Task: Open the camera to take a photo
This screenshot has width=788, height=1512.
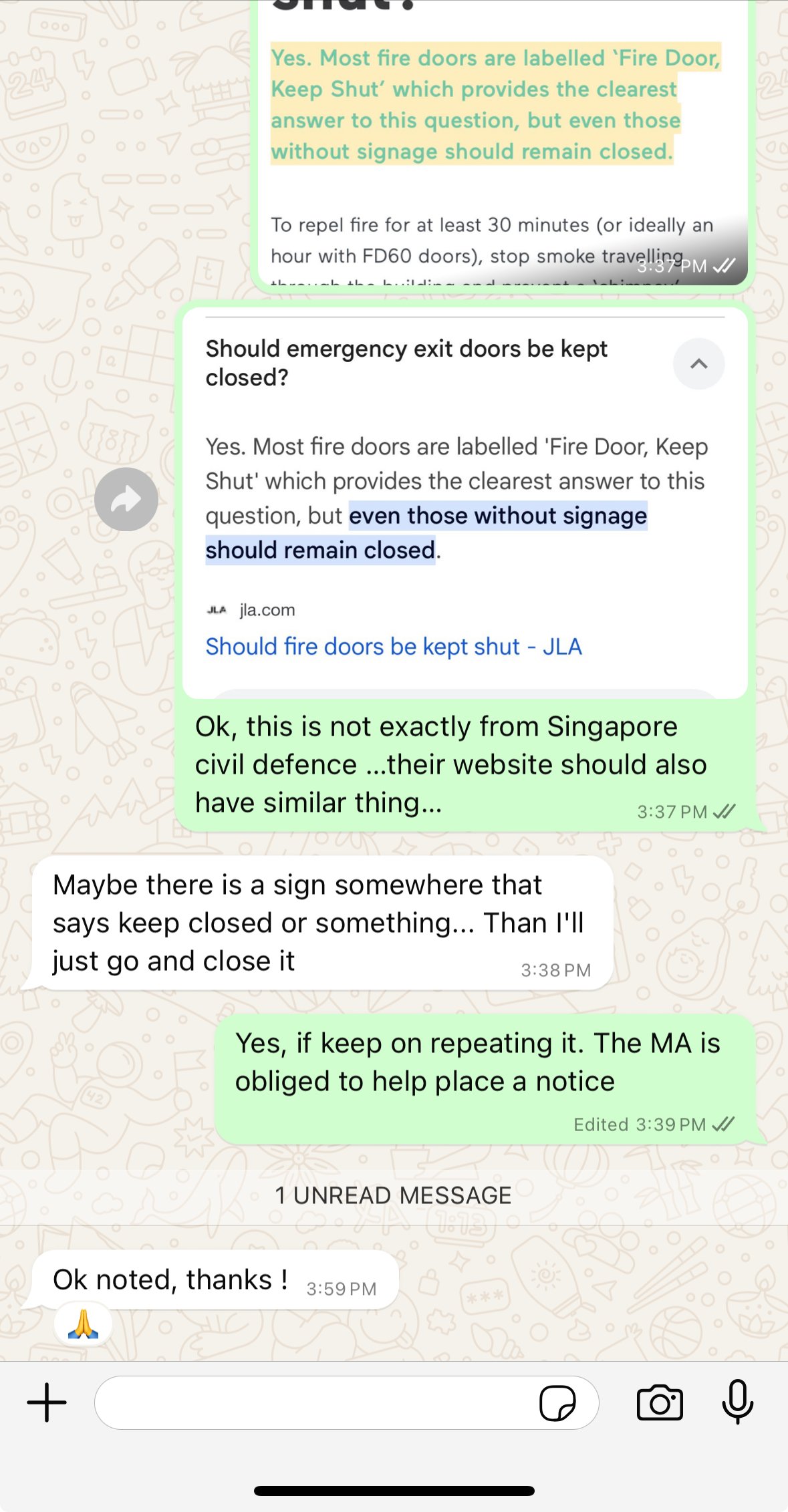Action: pos(660,1402)
